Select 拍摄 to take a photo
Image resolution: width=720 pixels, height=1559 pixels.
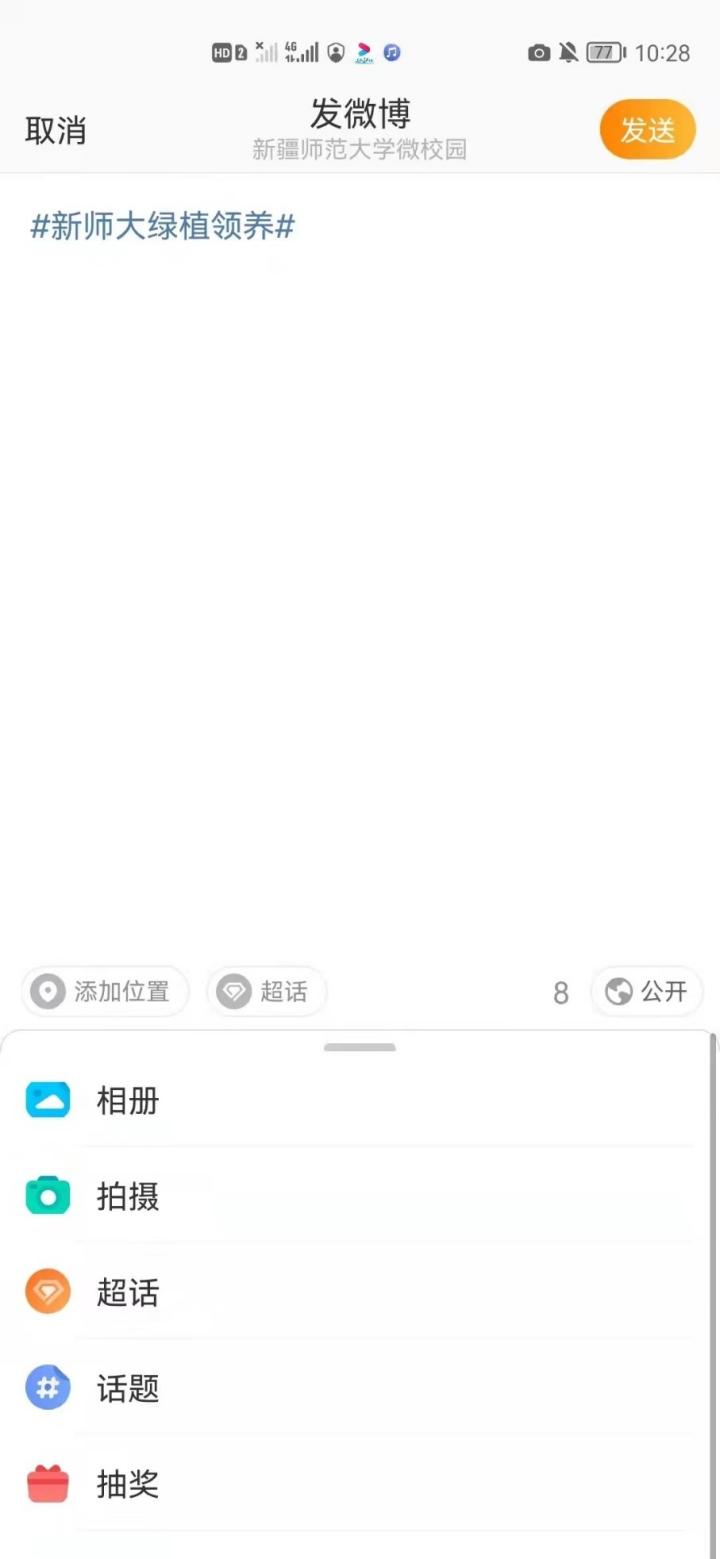click(x=128, y=1196)
